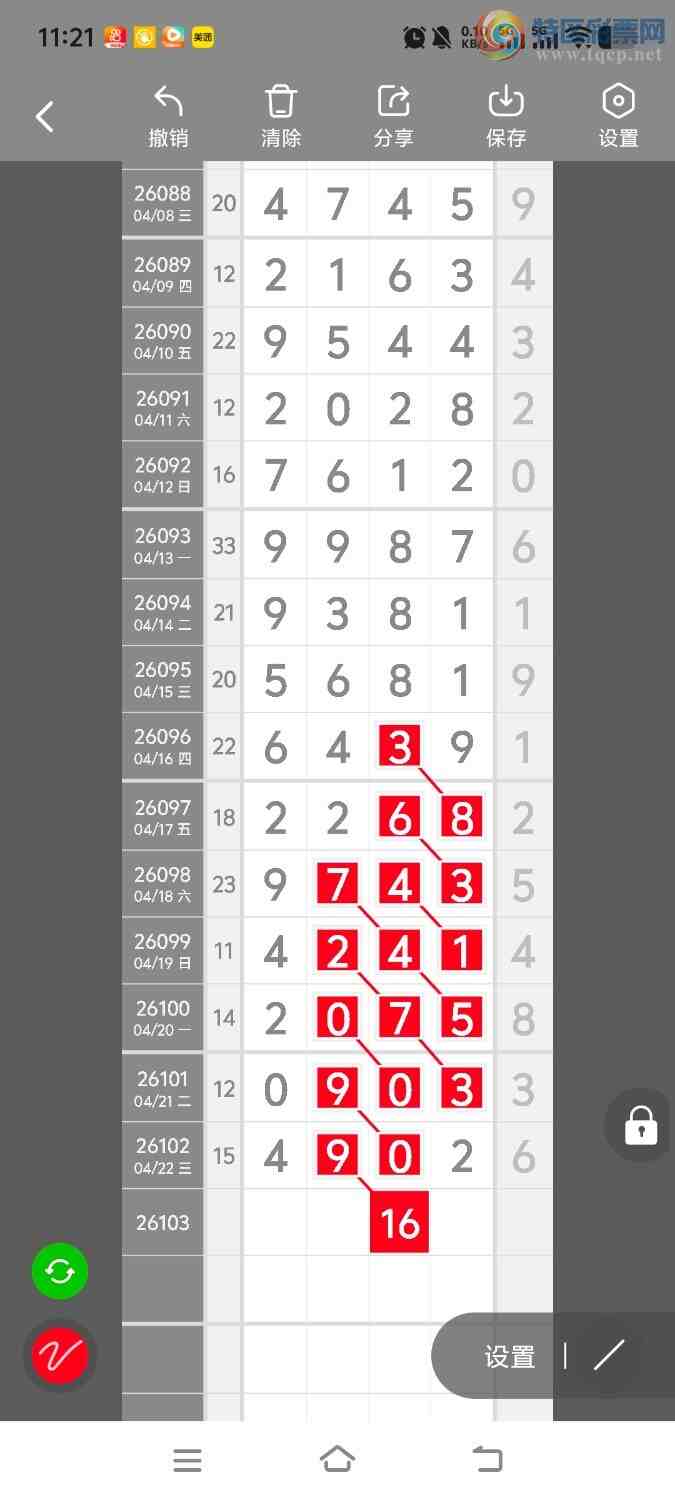Save the chart with 保存
675x1500 pixels.
[506, 117]
